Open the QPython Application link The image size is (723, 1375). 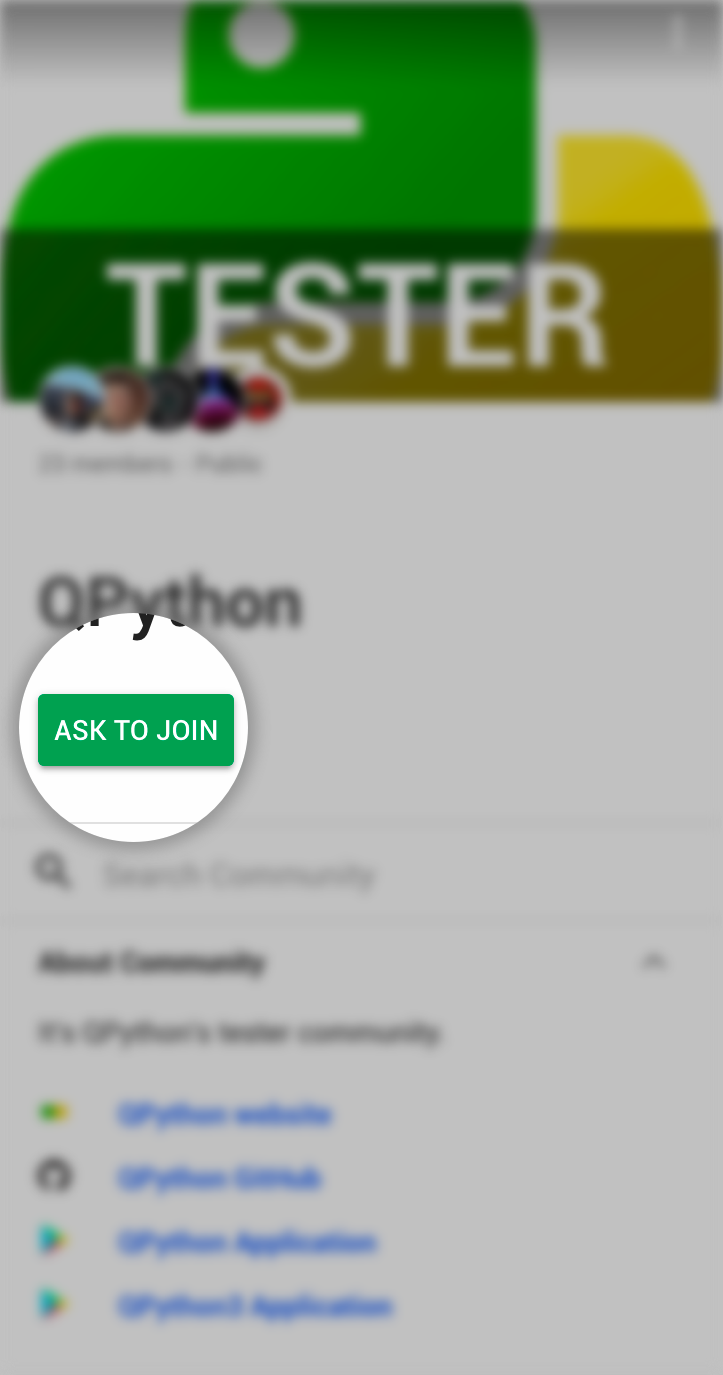(x=246, y=1243)
